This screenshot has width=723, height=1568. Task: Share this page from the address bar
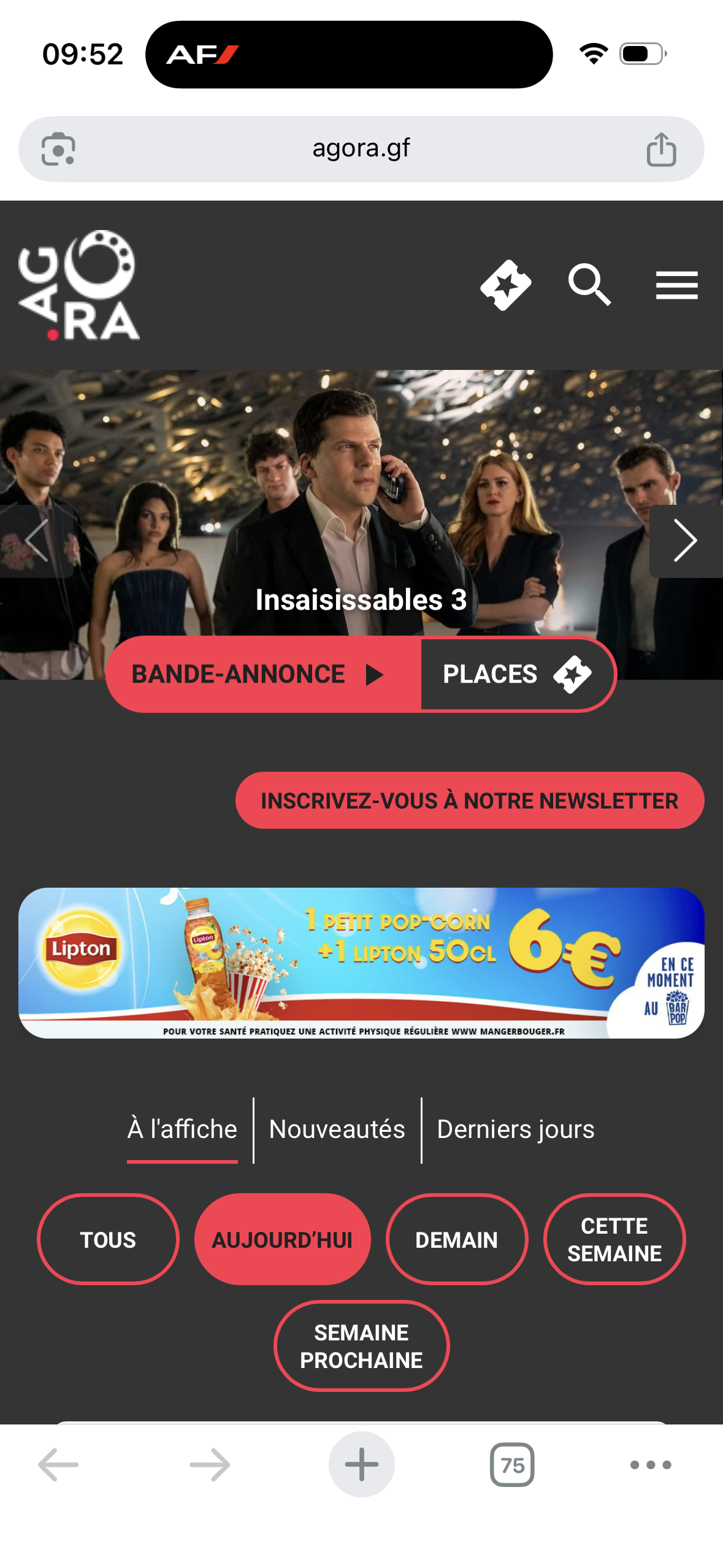click(x=661, y=150)
